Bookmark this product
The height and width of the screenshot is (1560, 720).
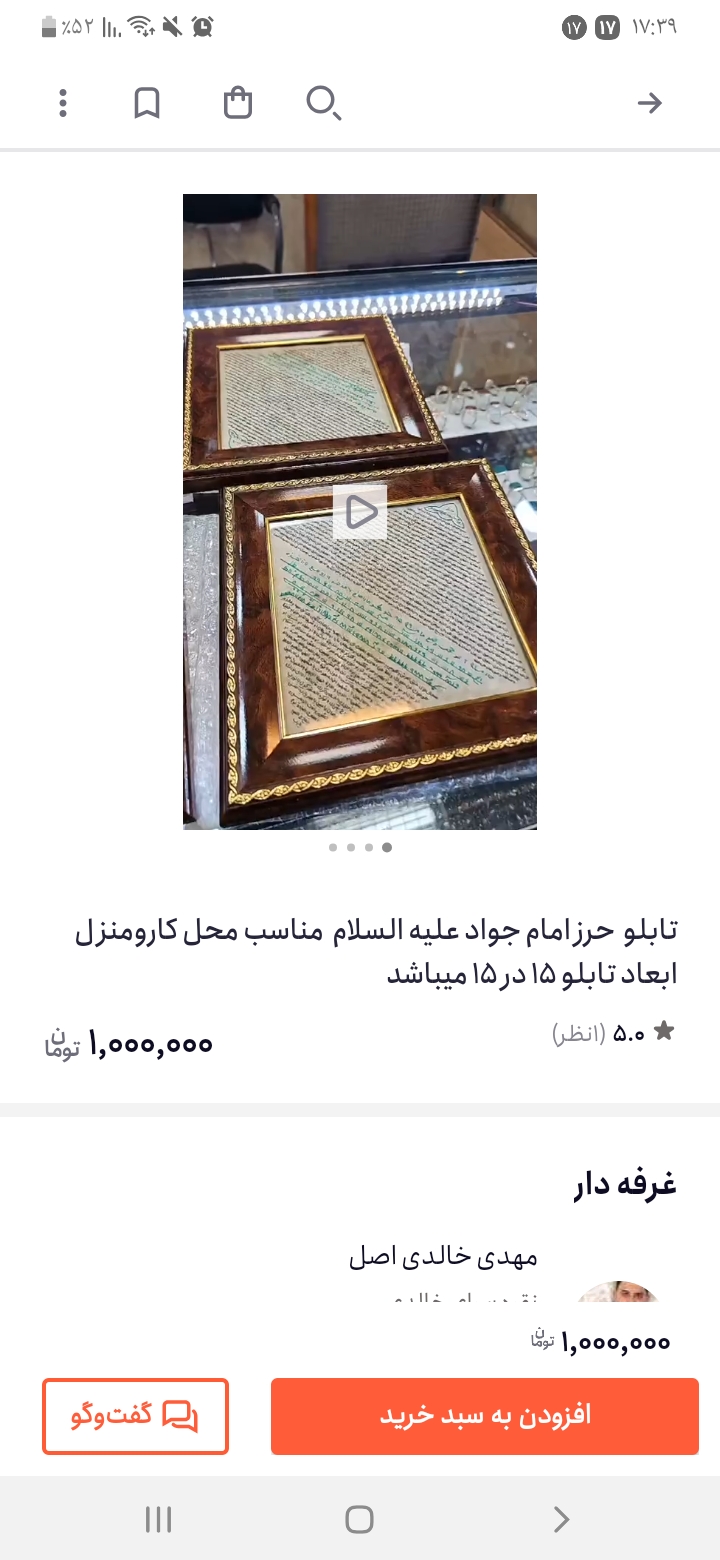[147, 103]
